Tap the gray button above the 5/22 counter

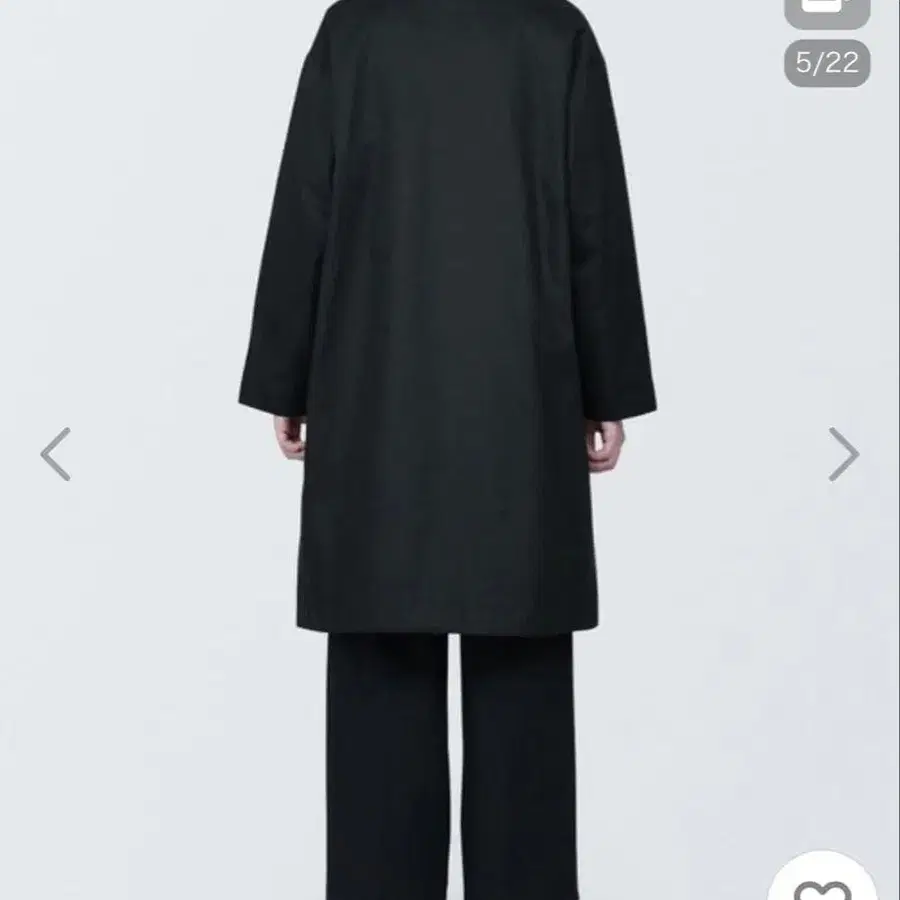coord(826,12)
